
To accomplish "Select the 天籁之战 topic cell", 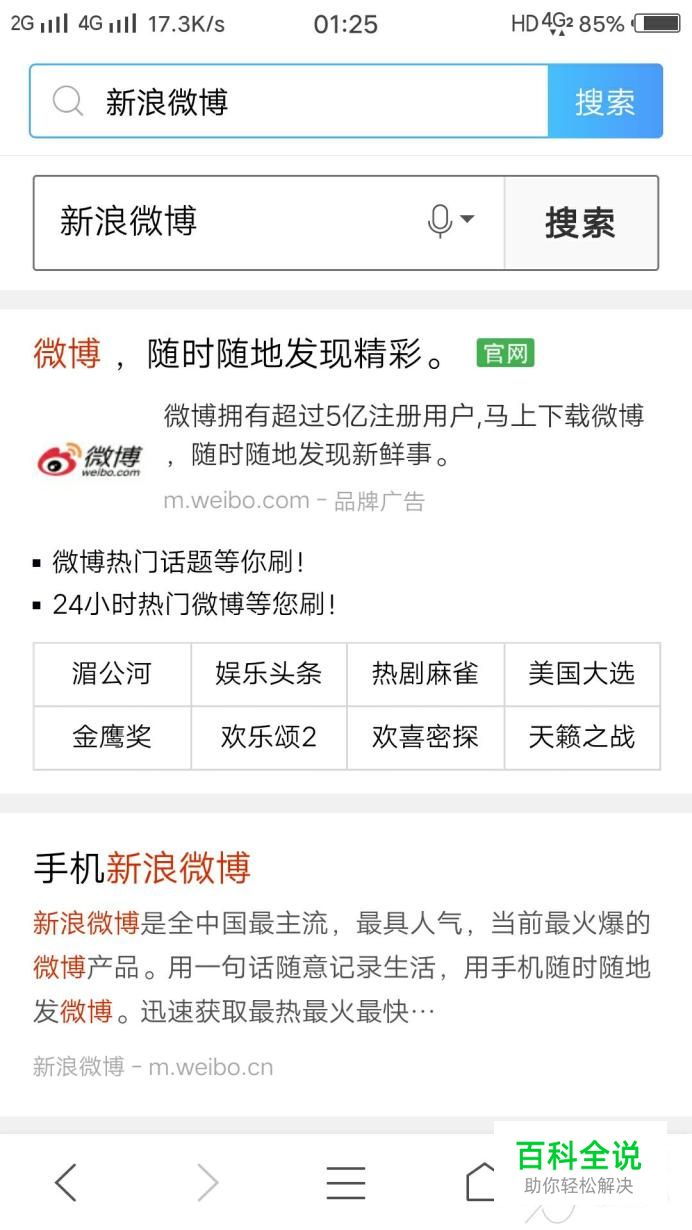I will (x=582, y=738).
